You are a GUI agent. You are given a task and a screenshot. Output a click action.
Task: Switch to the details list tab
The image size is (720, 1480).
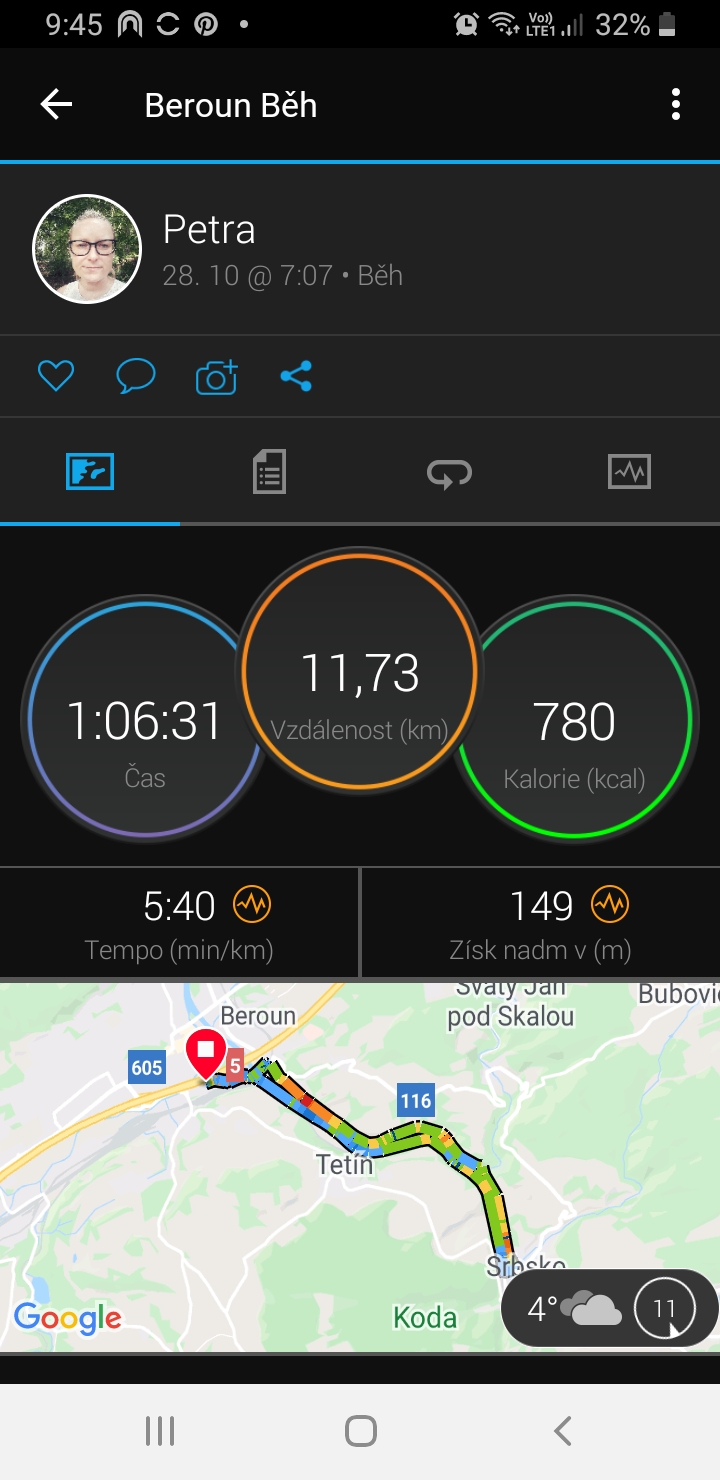[x=269, y=471]
